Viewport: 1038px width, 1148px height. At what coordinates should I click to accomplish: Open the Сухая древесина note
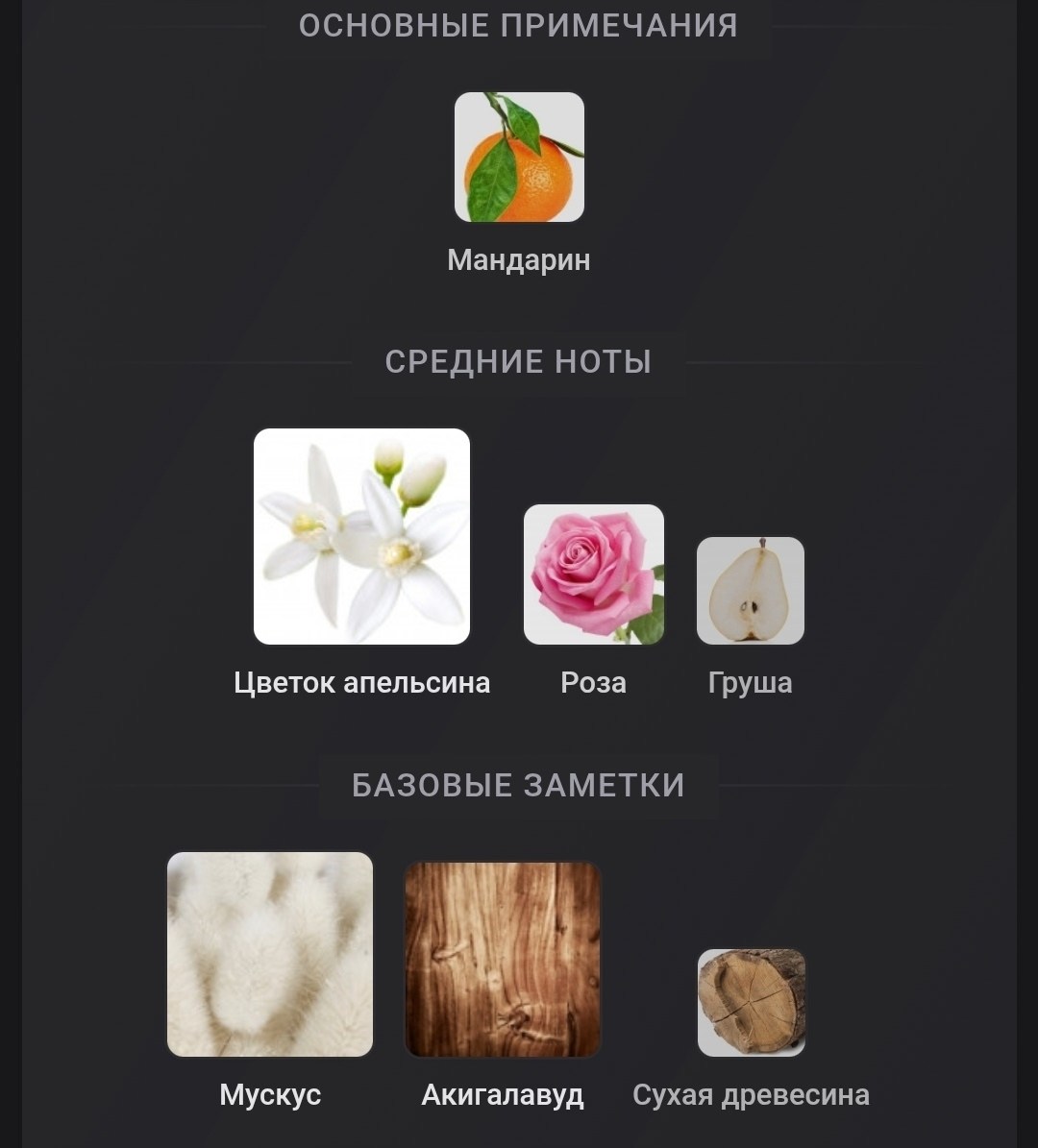pyautogui.click(x=751, y=1003)
